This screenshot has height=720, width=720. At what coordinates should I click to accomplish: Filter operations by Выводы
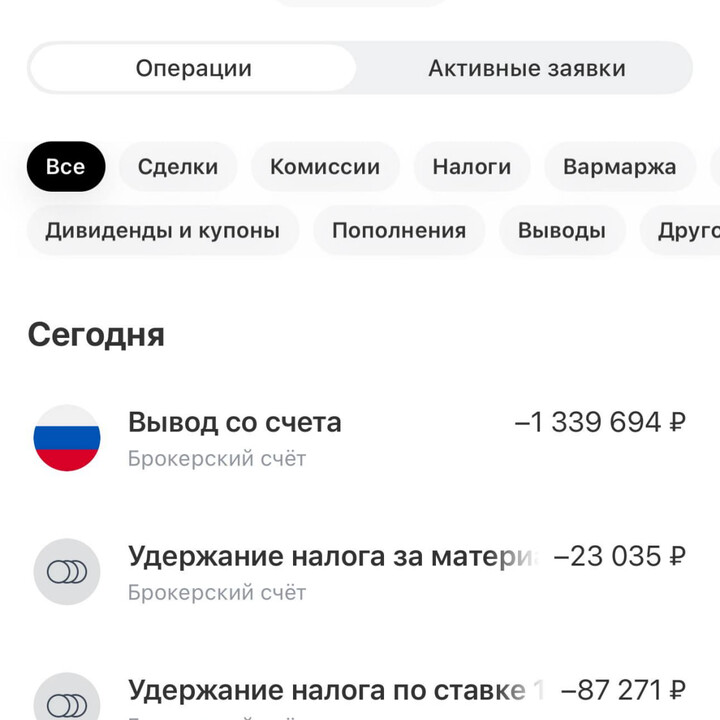(x=561, y=231)
